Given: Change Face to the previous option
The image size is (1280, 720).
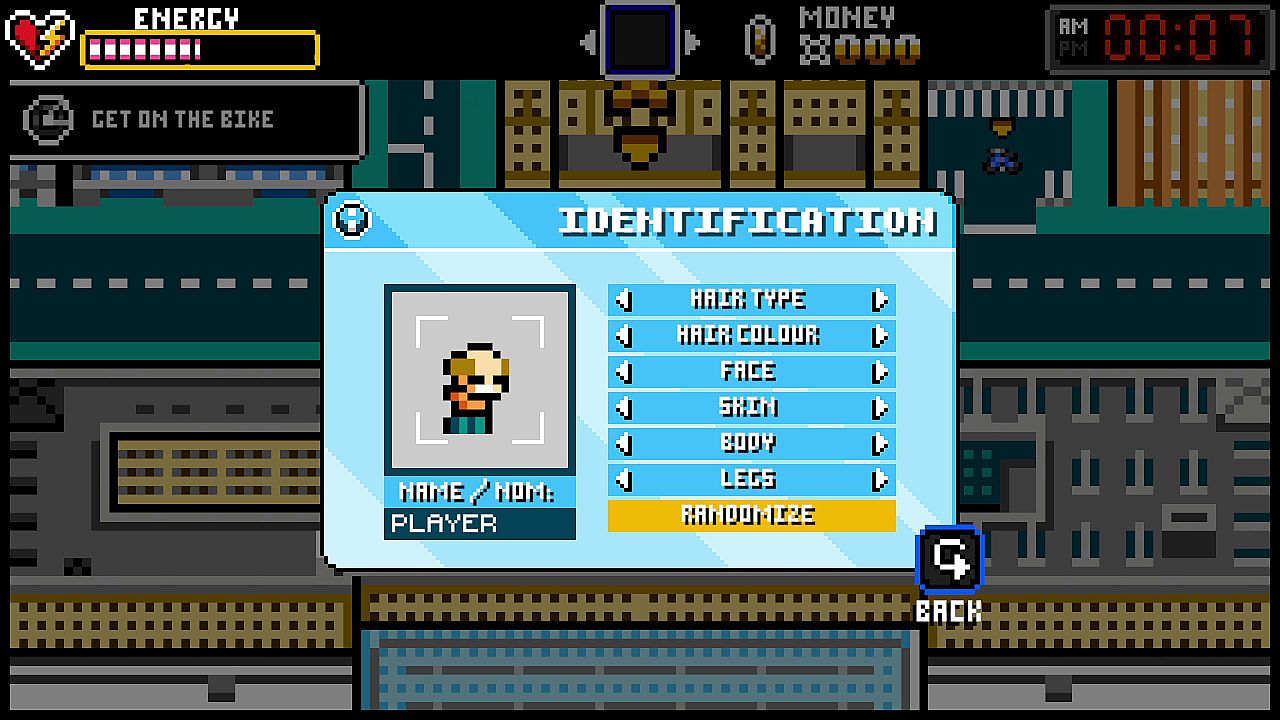Looking at the screenshot, I should [x=624, y=372].
